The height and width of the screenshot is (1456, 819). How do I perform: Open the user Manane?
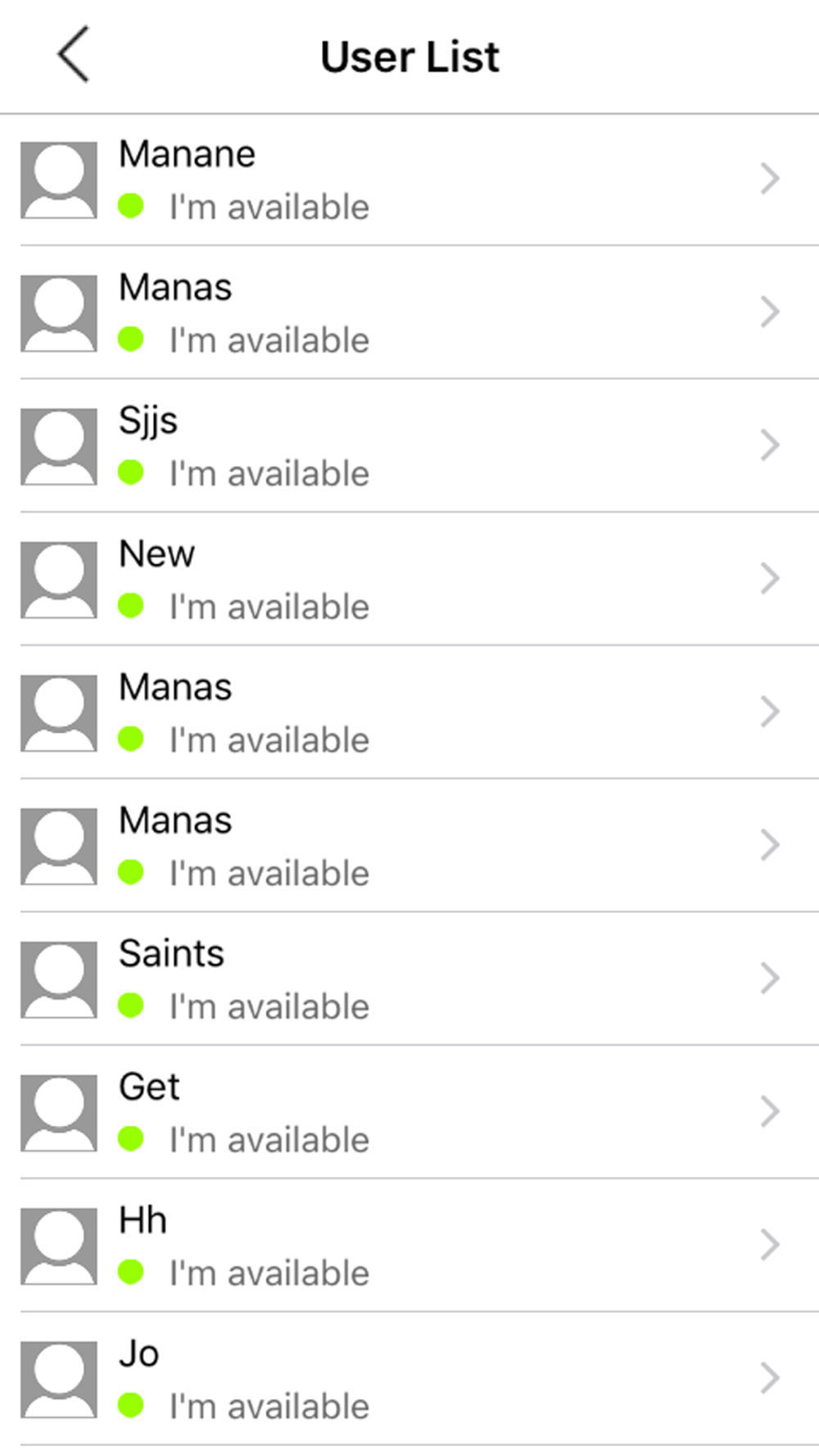[x=409, y=179]
